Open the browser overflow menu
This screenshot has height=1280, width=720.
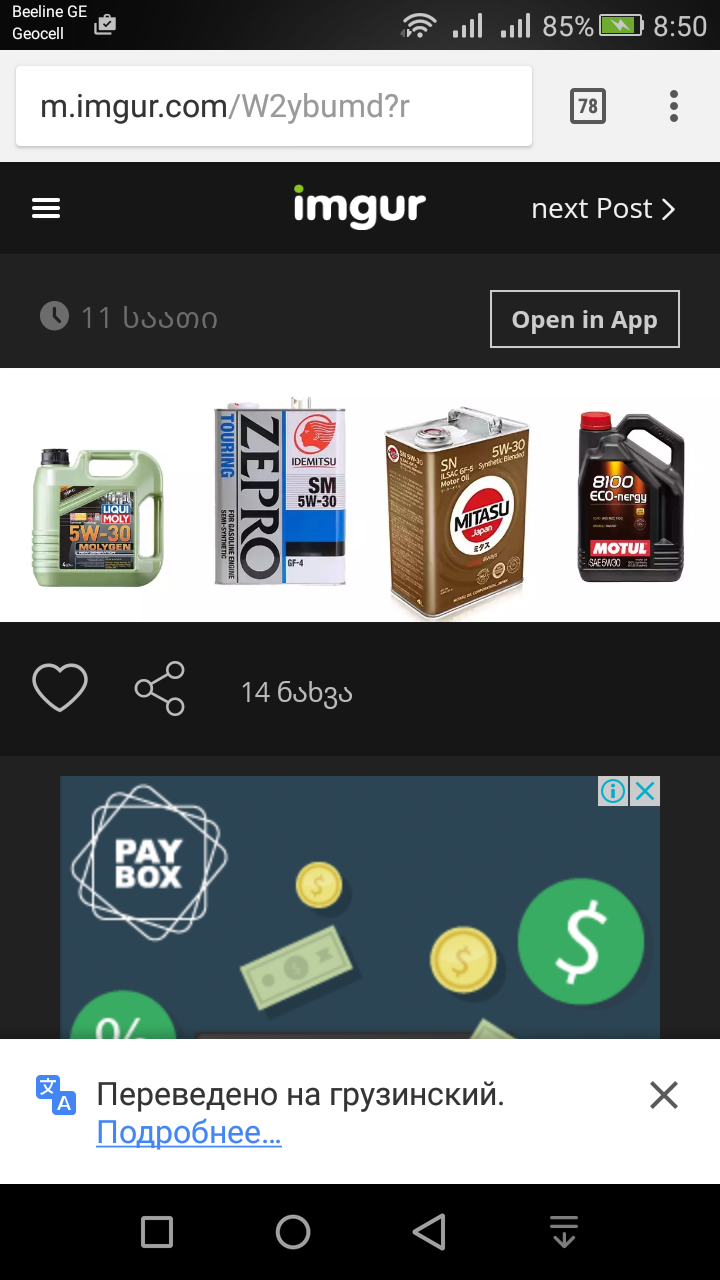pos(674,106)
